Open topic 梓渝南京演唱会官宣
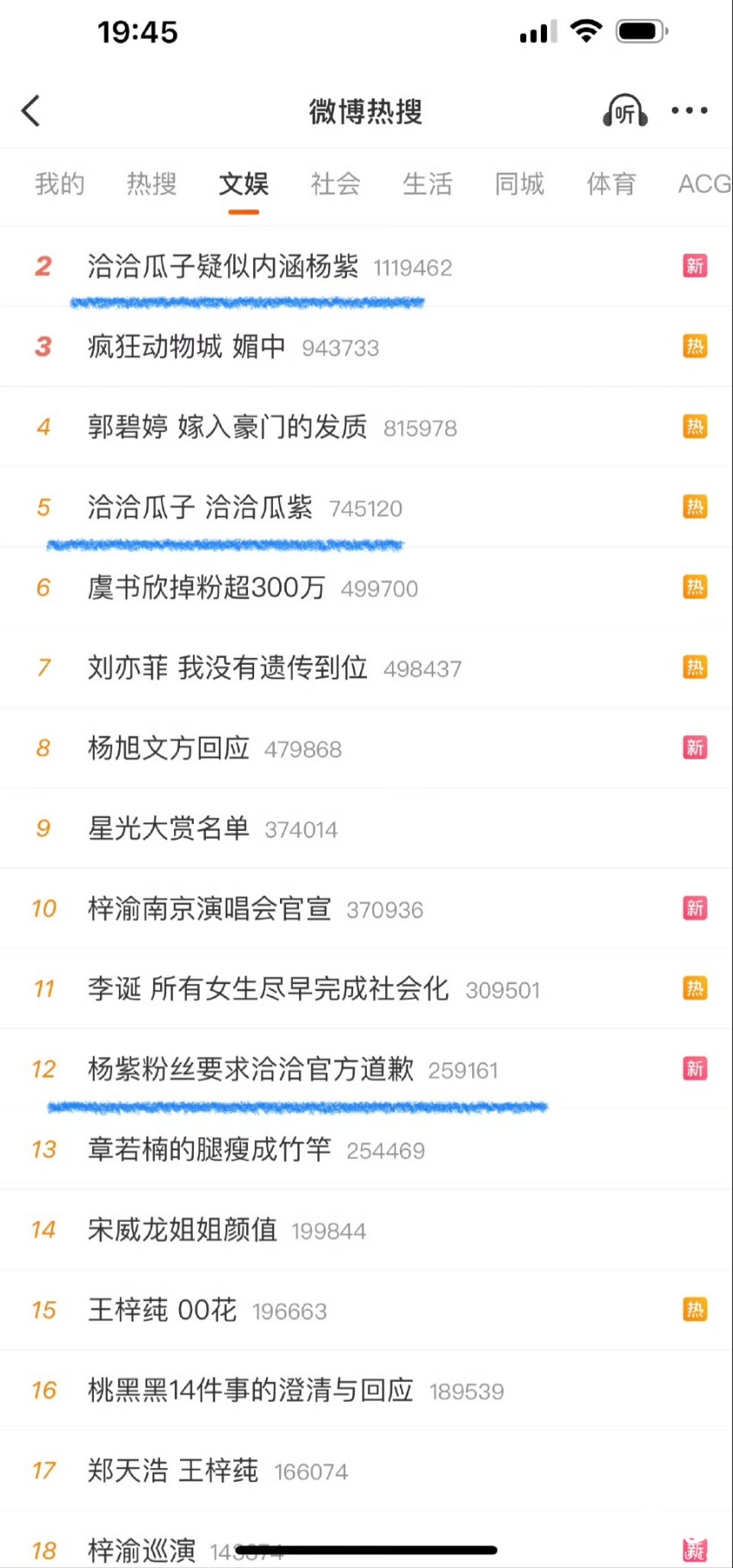Viewport: 733px width, 1568px height. (x=209, y=908)
